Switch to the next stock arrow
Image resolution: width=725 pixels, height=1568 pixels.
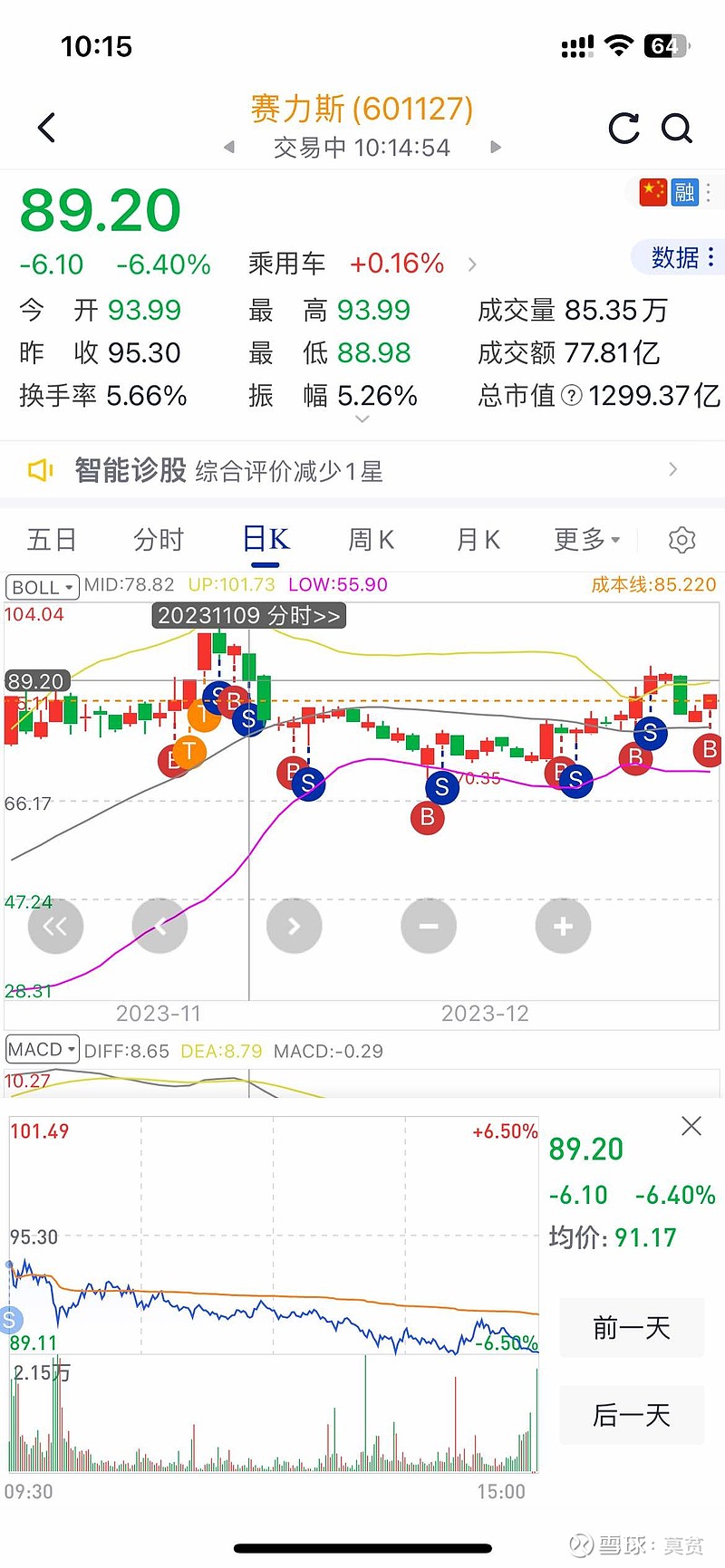pyautogui.click(x=495, y=147)
